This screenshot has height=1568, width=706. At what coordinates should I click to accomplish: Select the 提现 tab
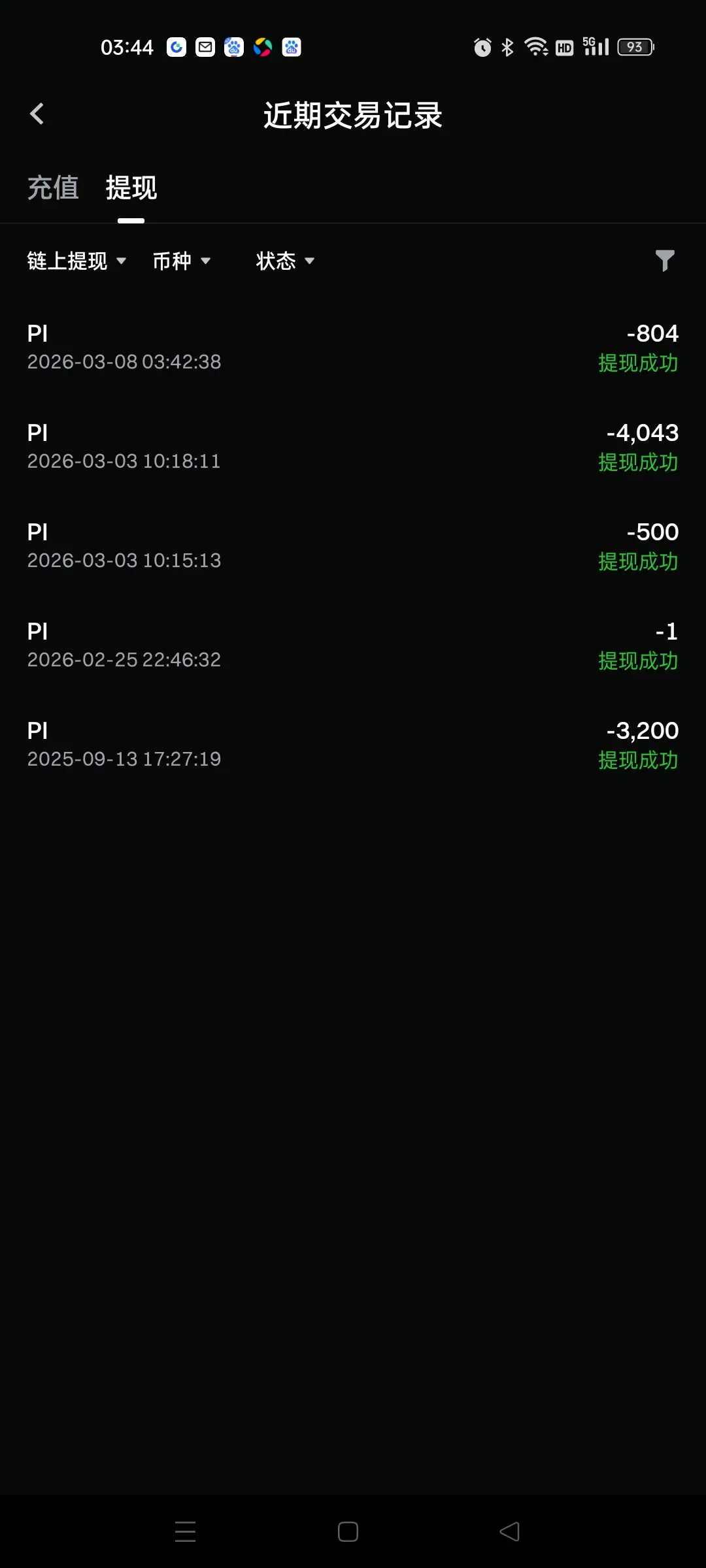coord(131,188)
